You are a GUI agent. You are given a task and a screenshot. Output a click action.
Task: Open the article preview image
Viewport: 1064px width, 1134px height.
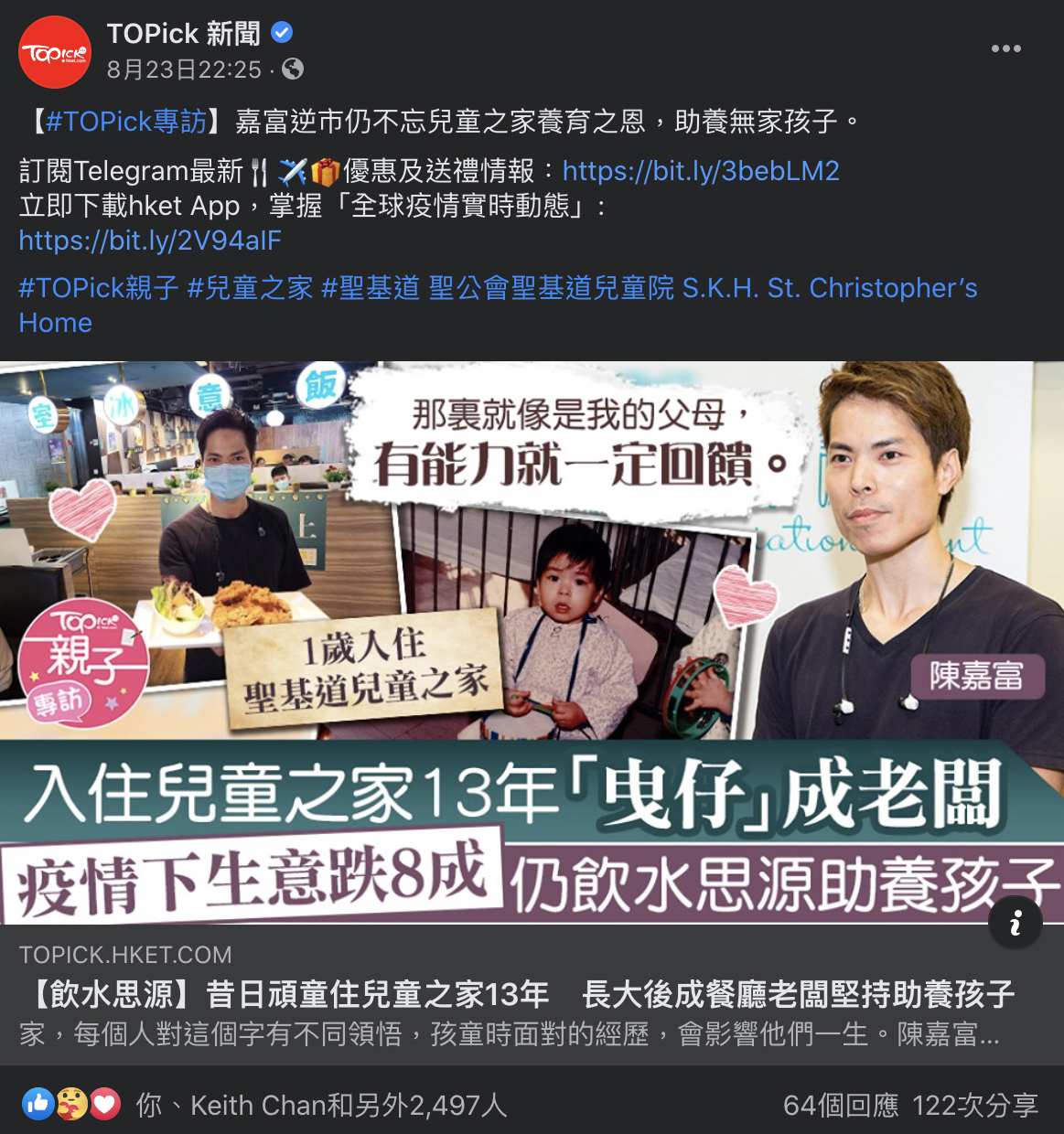coord(531,640)
